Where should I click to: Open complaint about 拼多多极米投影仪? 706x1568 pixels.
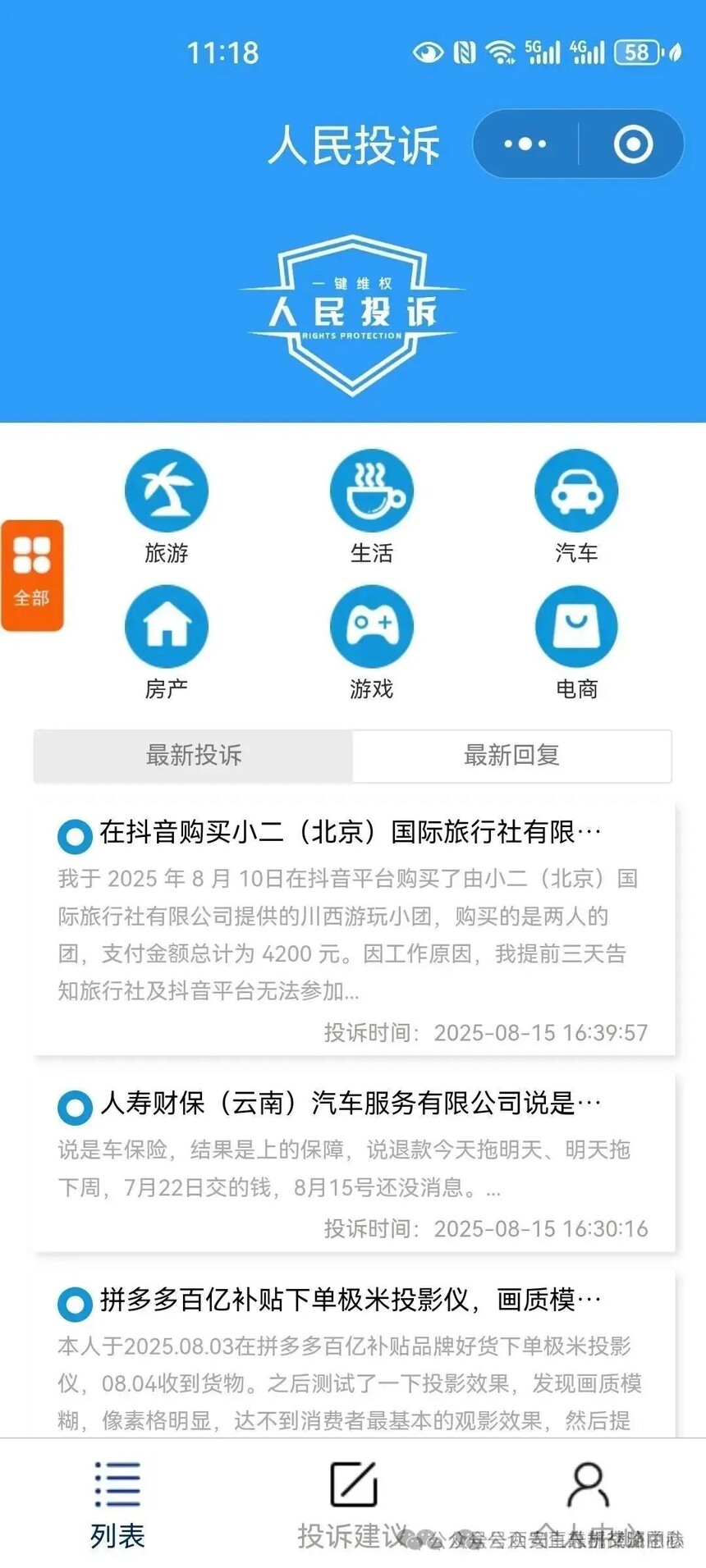(353, 1354)
